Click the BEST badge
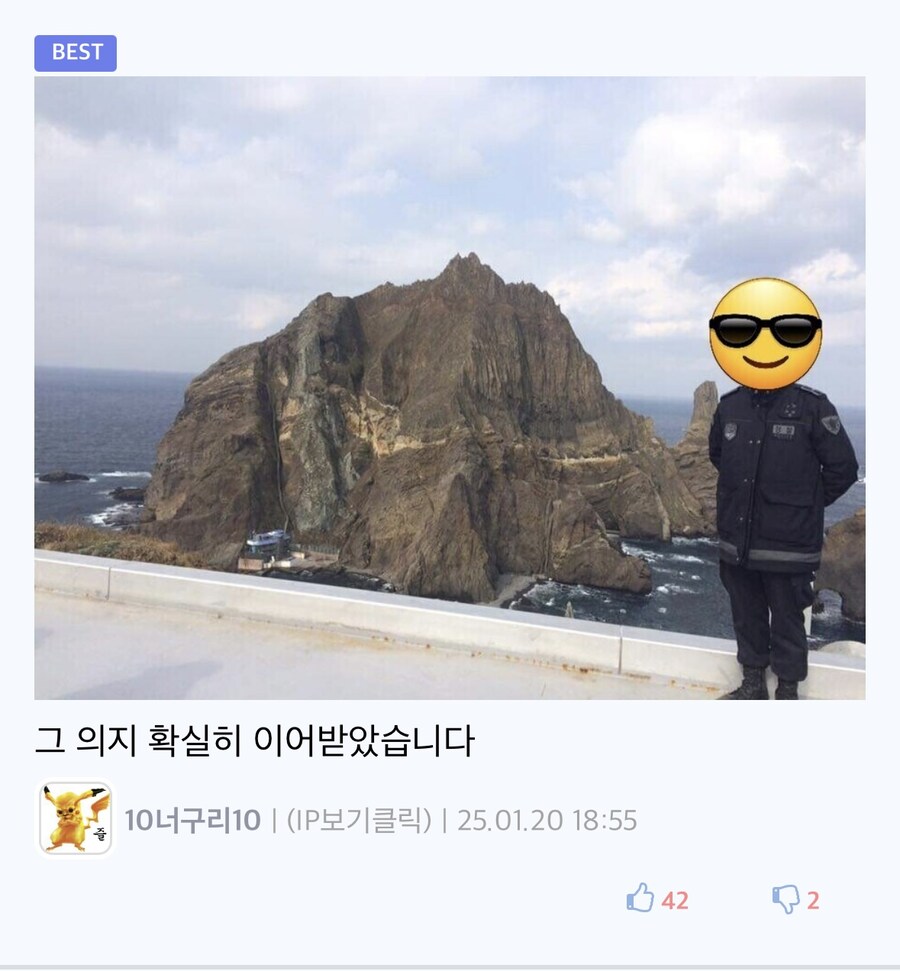The height and width of the screenshot is (971, 900). pyautogui.click(x=76, y=56)
